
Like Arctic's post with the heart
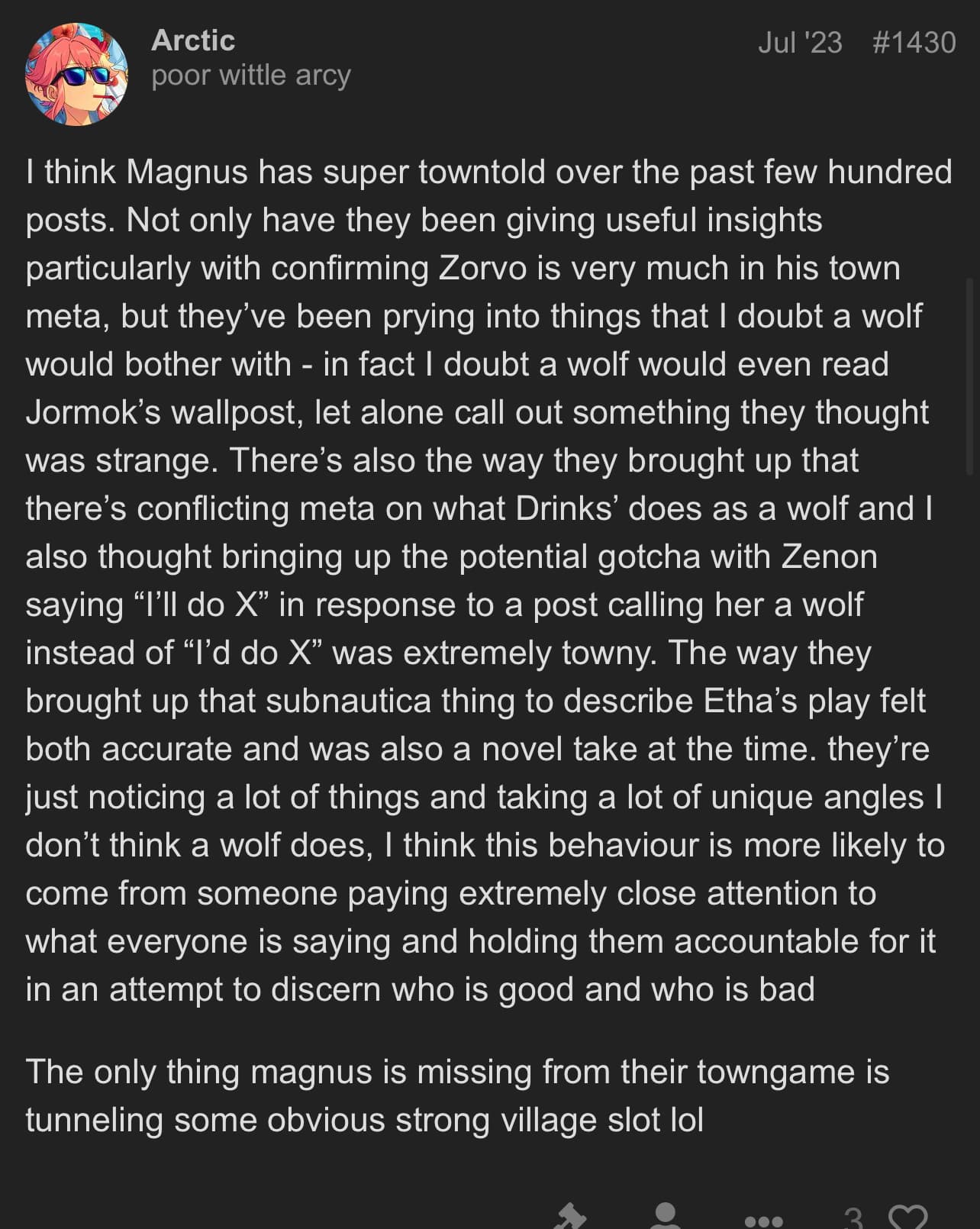click(908, 1217)
